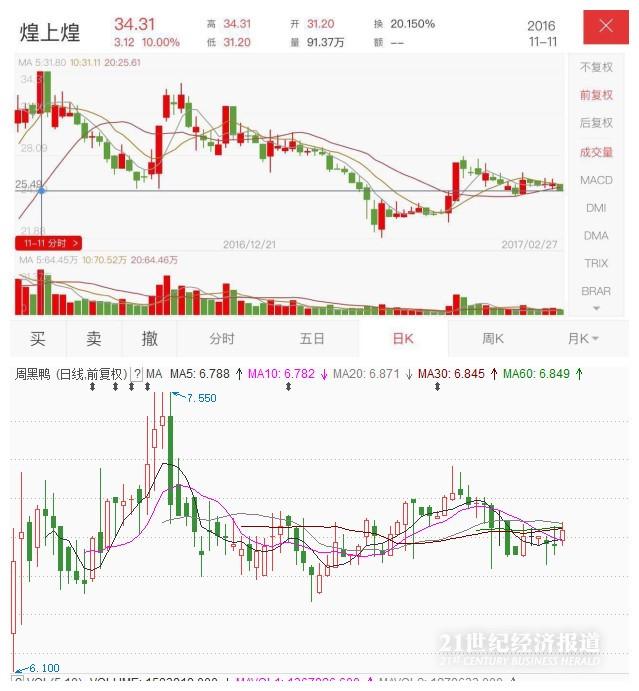Image resolution: width=639 pixels, height=691 pixels.
Task: Select 不复权 price adjustment
Action: [x=596, y=67]
